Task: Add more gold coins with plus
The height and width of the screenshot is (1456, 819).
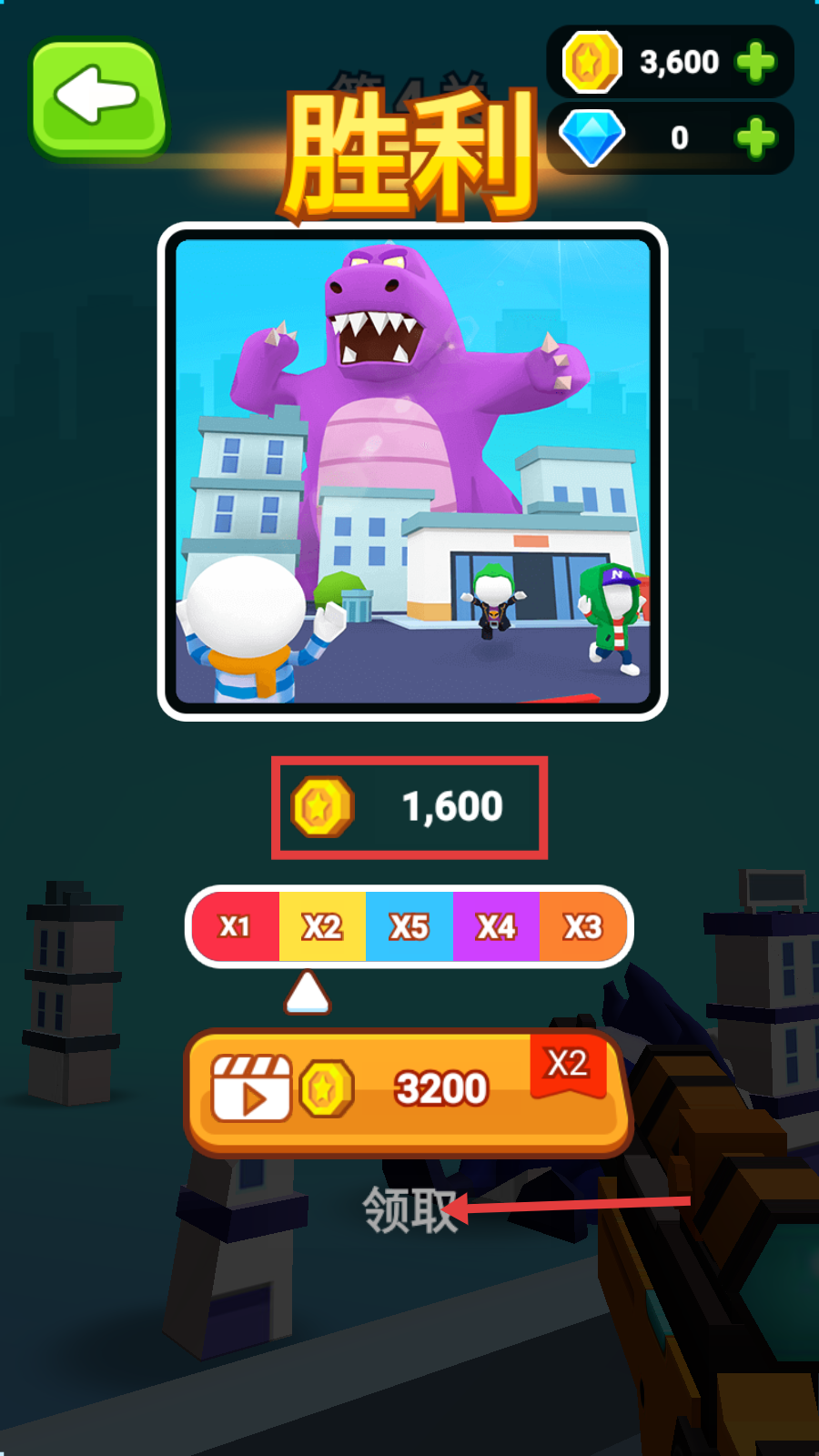Action: pos(755,62)
